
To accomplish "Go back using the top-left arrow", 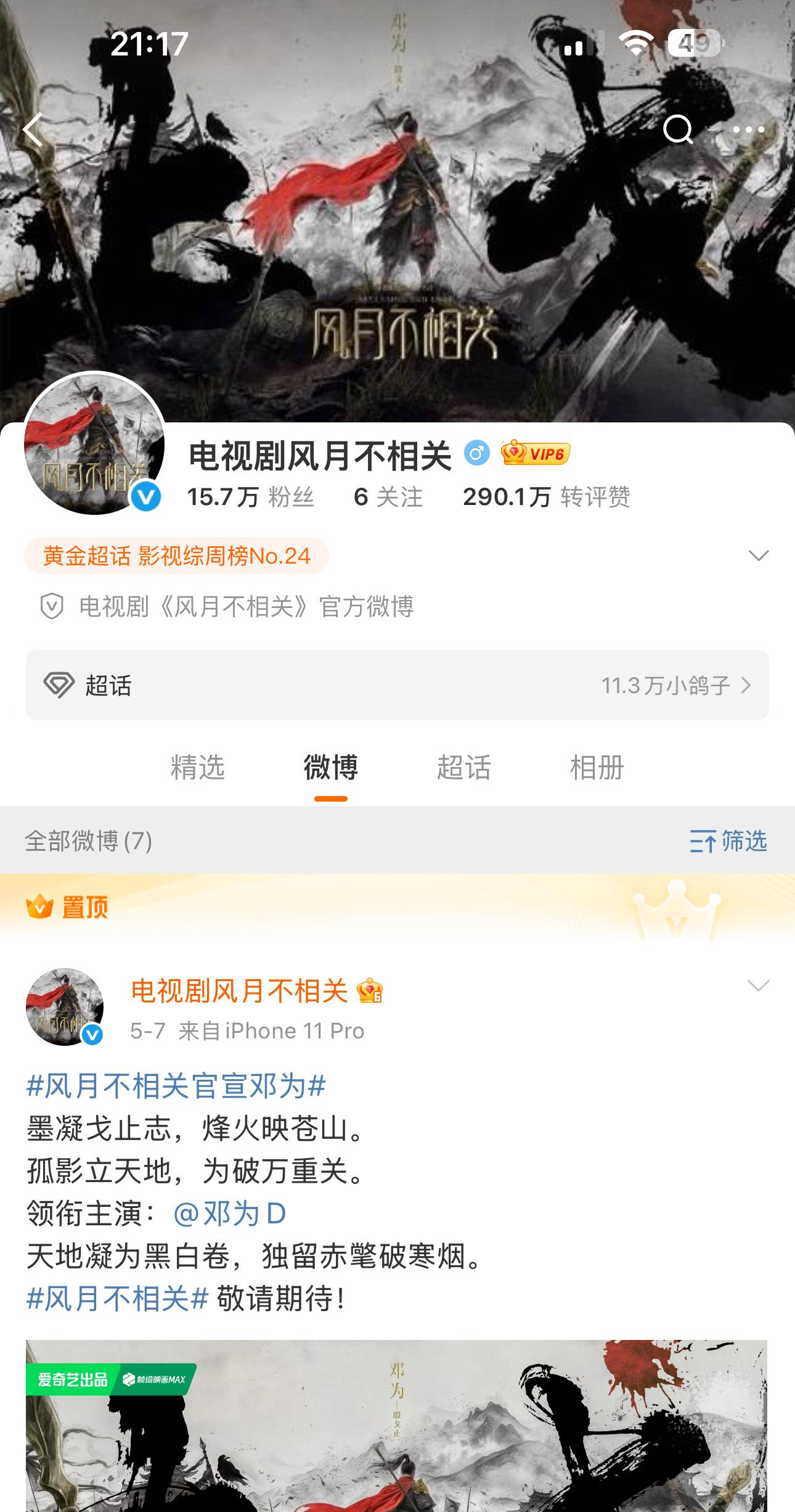I will [x=33, y=130].
